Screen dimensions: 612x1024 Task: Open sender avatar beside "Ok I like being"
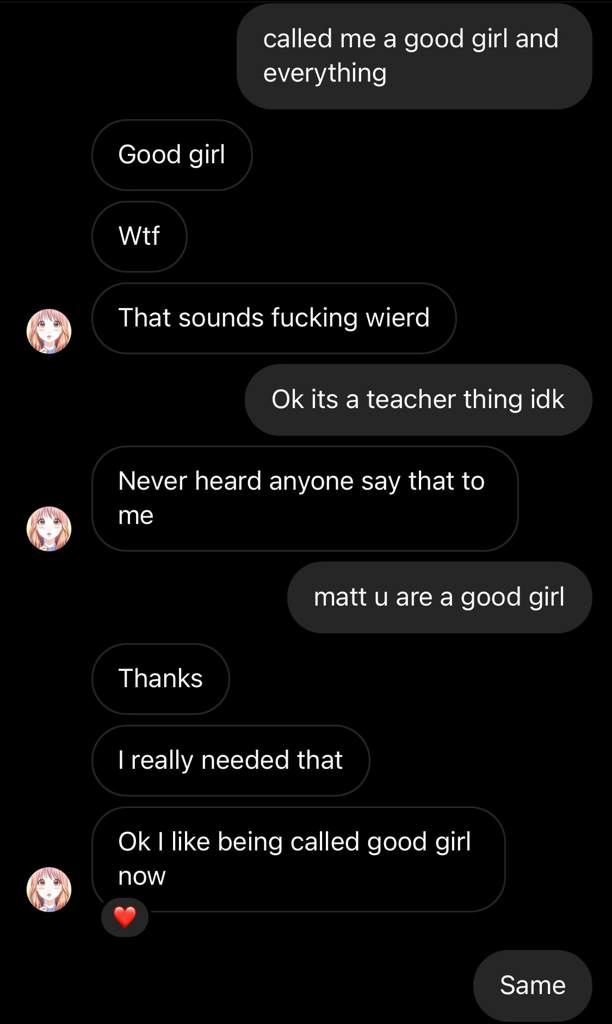click(48, 889)
